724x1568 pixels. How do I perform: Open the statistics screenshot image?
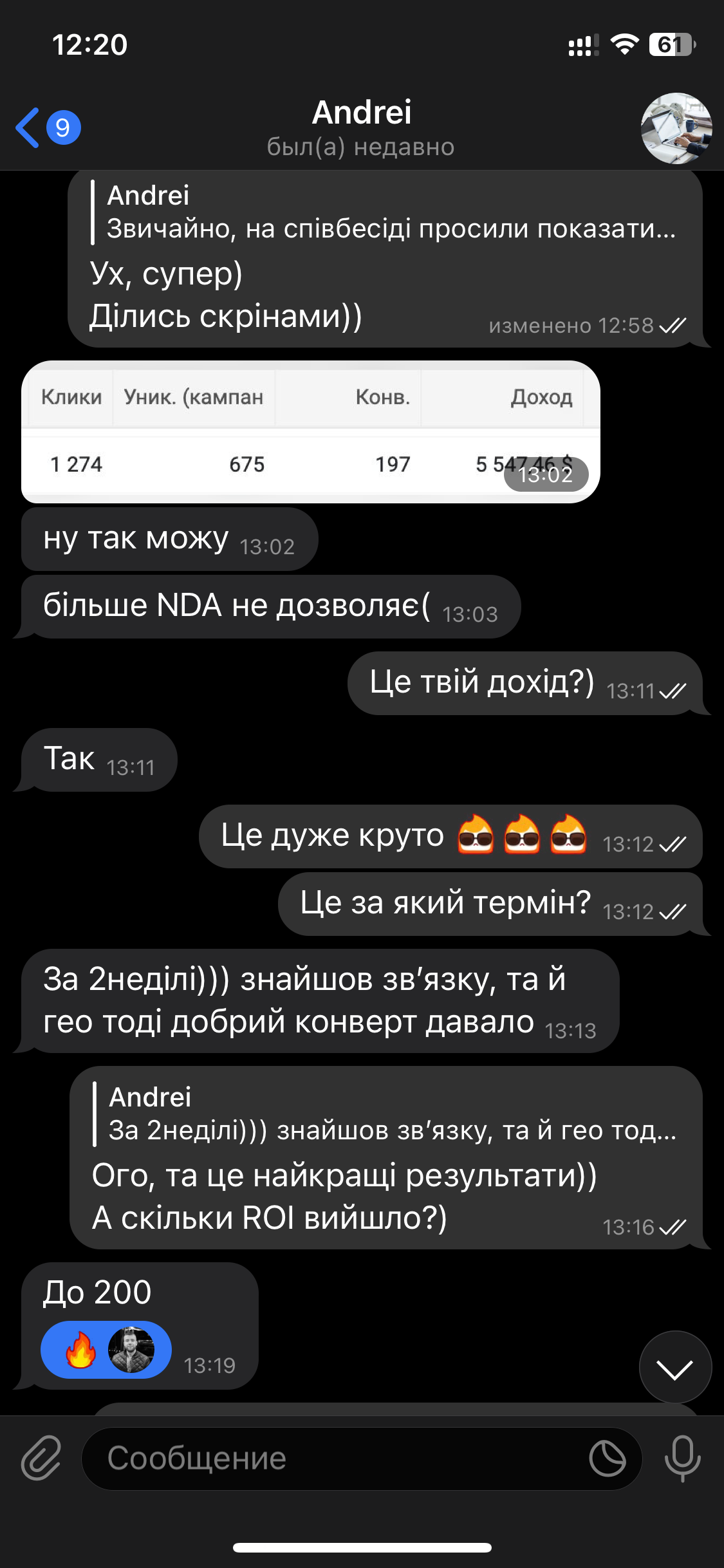pos(310,431)
